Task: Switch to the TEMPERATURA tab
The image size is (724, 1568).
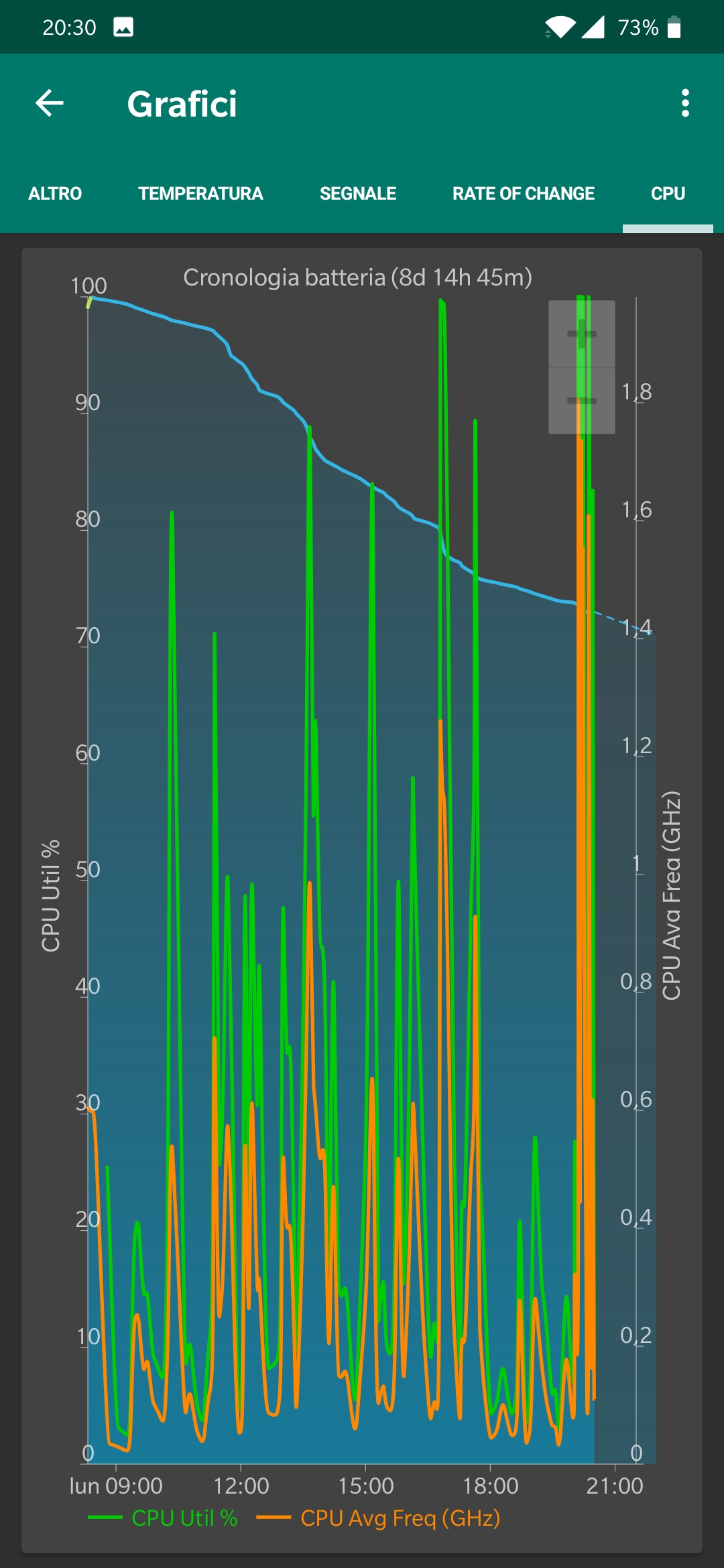Action: (x=200, y=194)
